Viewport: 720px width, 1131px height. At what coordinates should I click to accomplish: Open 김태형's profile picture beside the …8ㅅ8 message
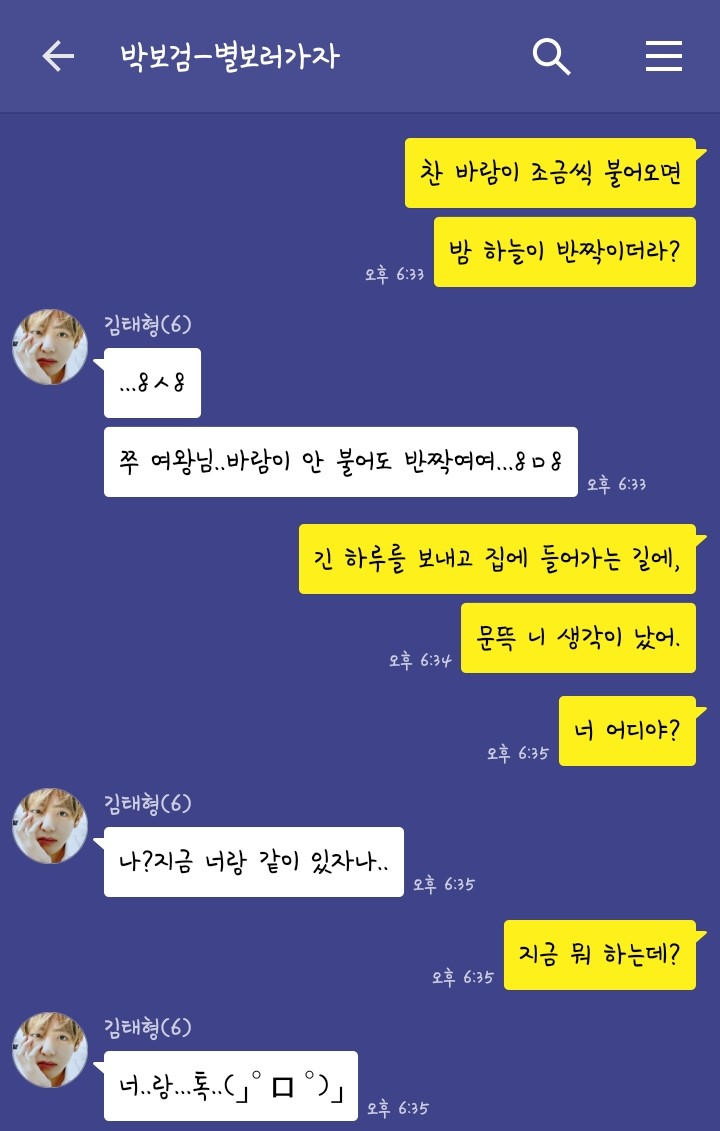(x=50, y=348)
